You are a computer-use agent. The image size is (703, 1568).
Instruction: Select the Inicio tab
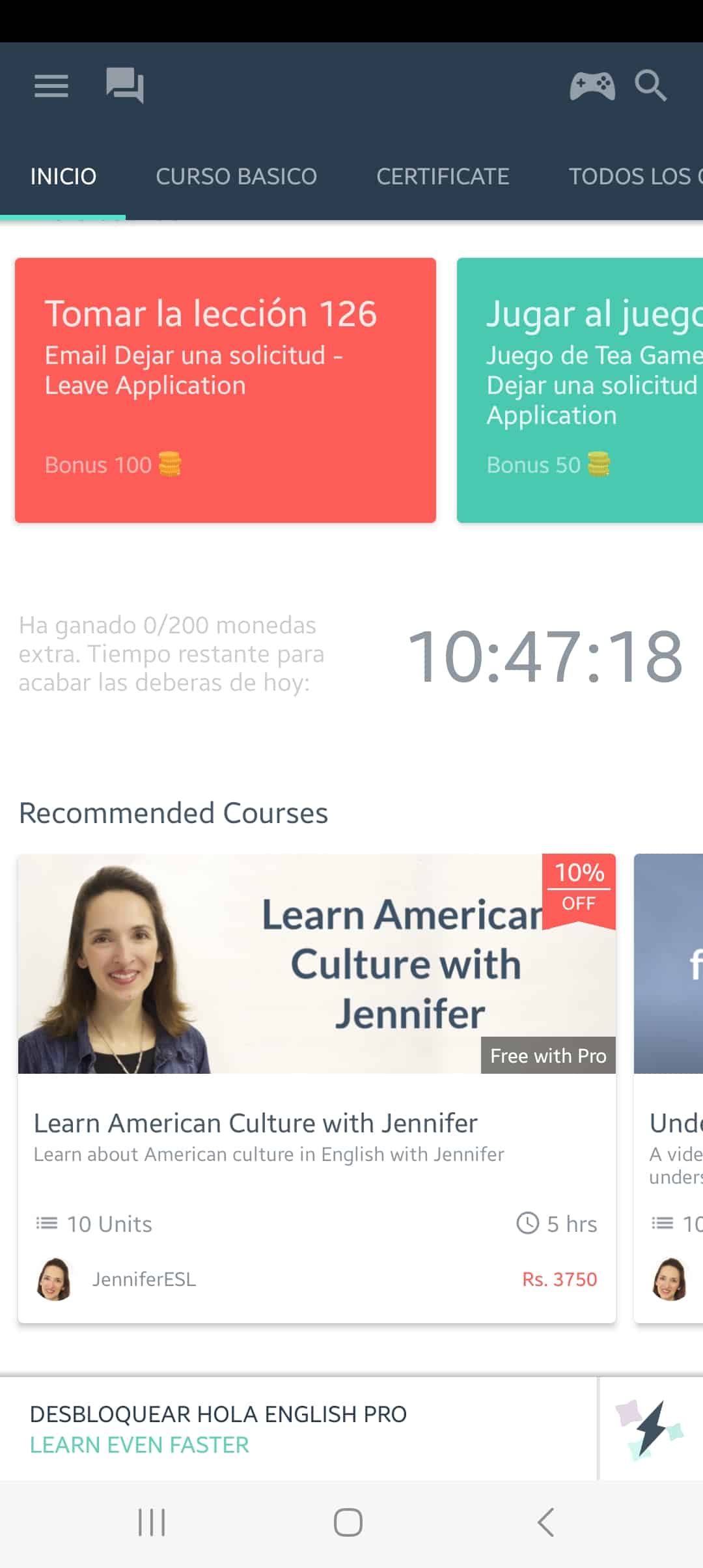63,176
